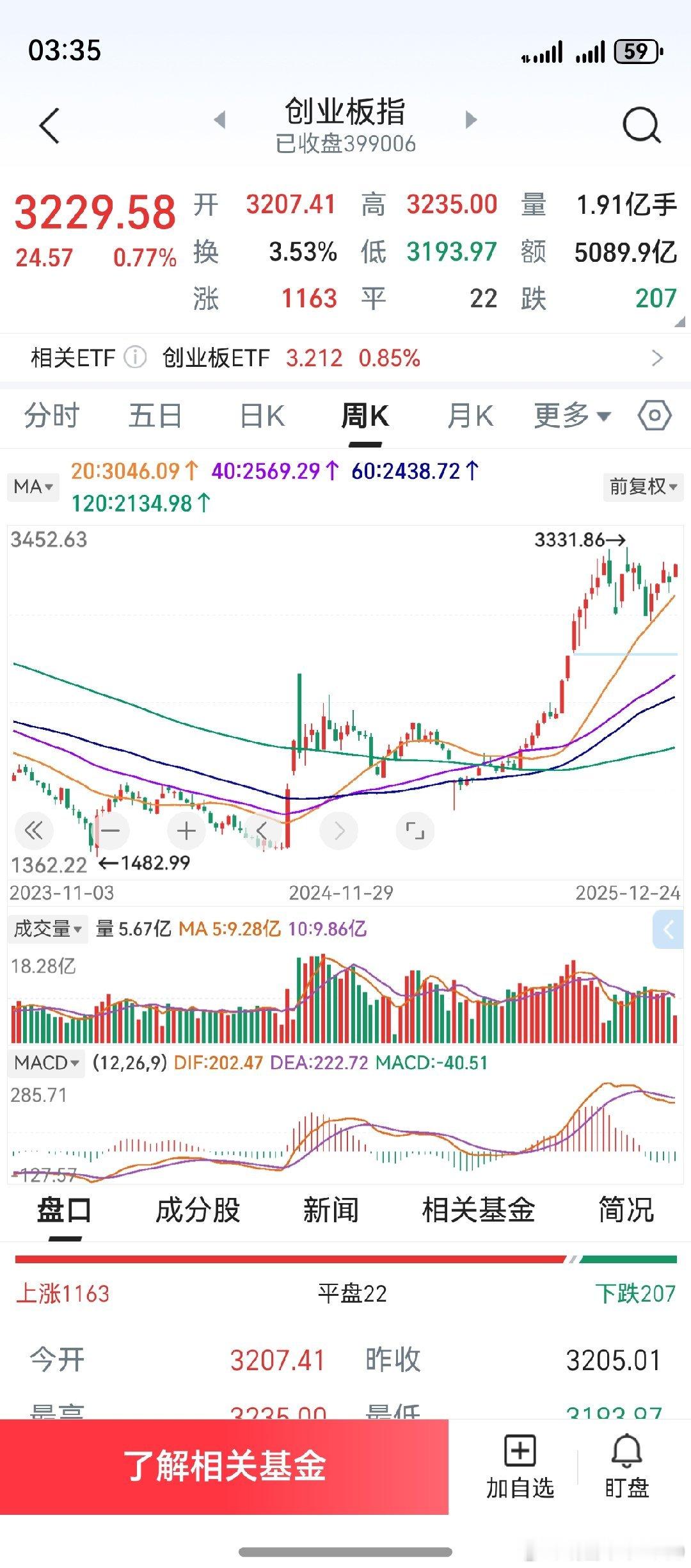
Task: Open the 成交量 volume indicator dropdown
Action: click(47, 929)
